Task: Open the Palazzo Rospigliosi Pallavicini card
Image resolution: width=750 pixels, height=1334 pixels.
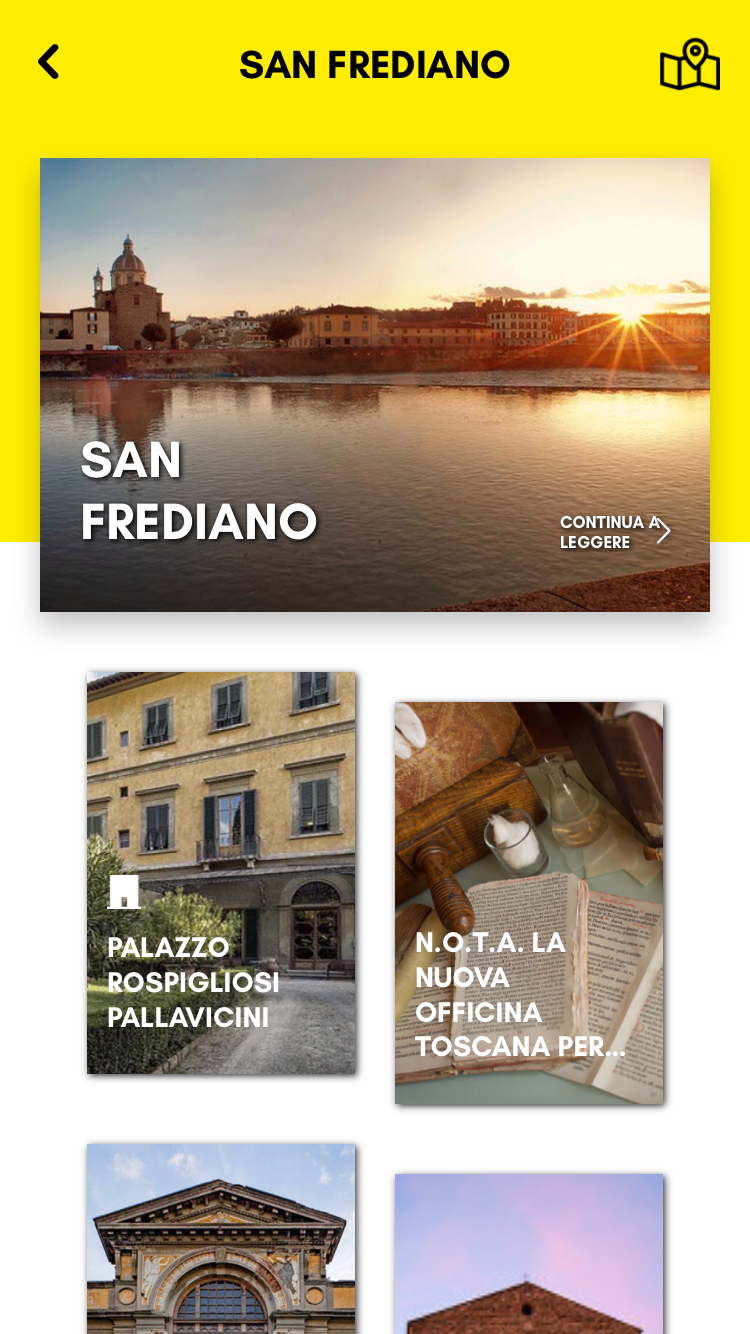Action: 221,873
